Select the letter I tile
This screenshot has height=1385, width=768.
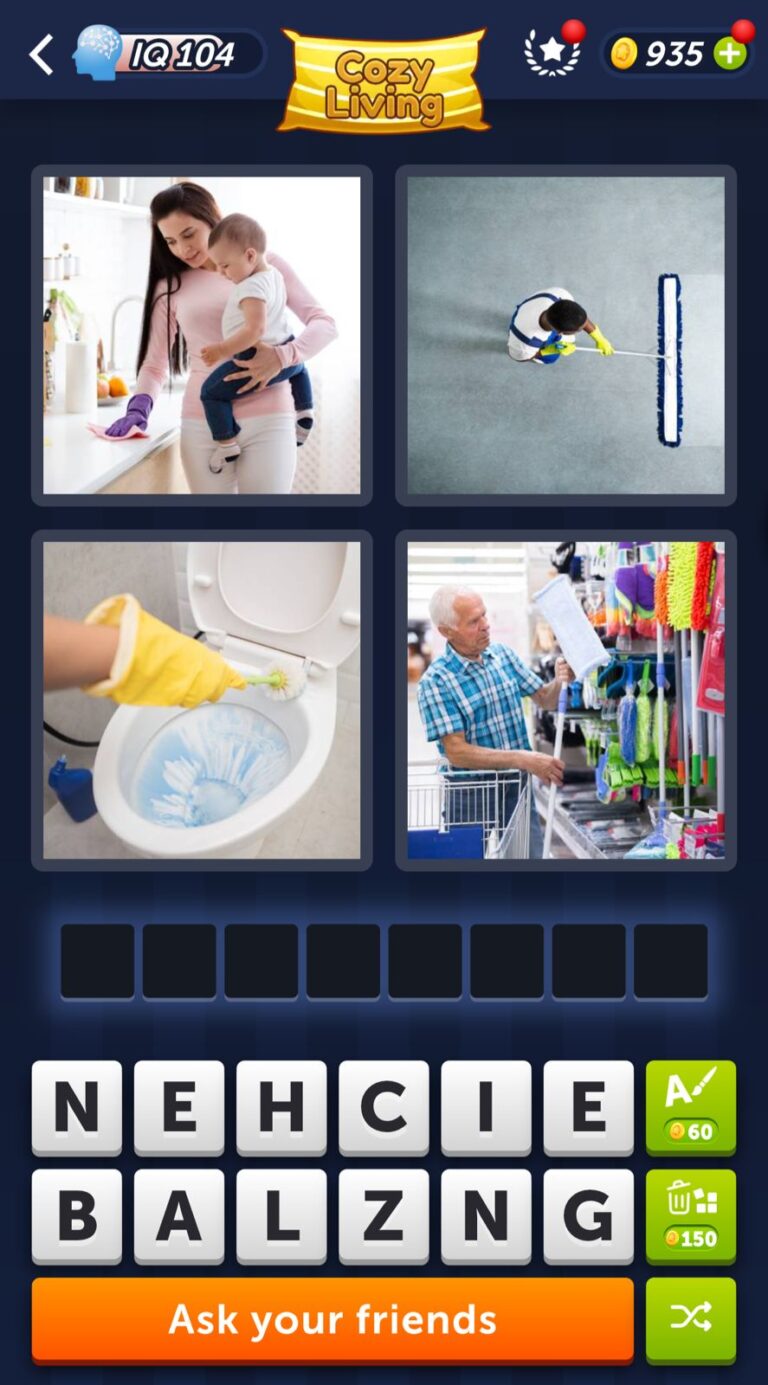[486, 1107]
